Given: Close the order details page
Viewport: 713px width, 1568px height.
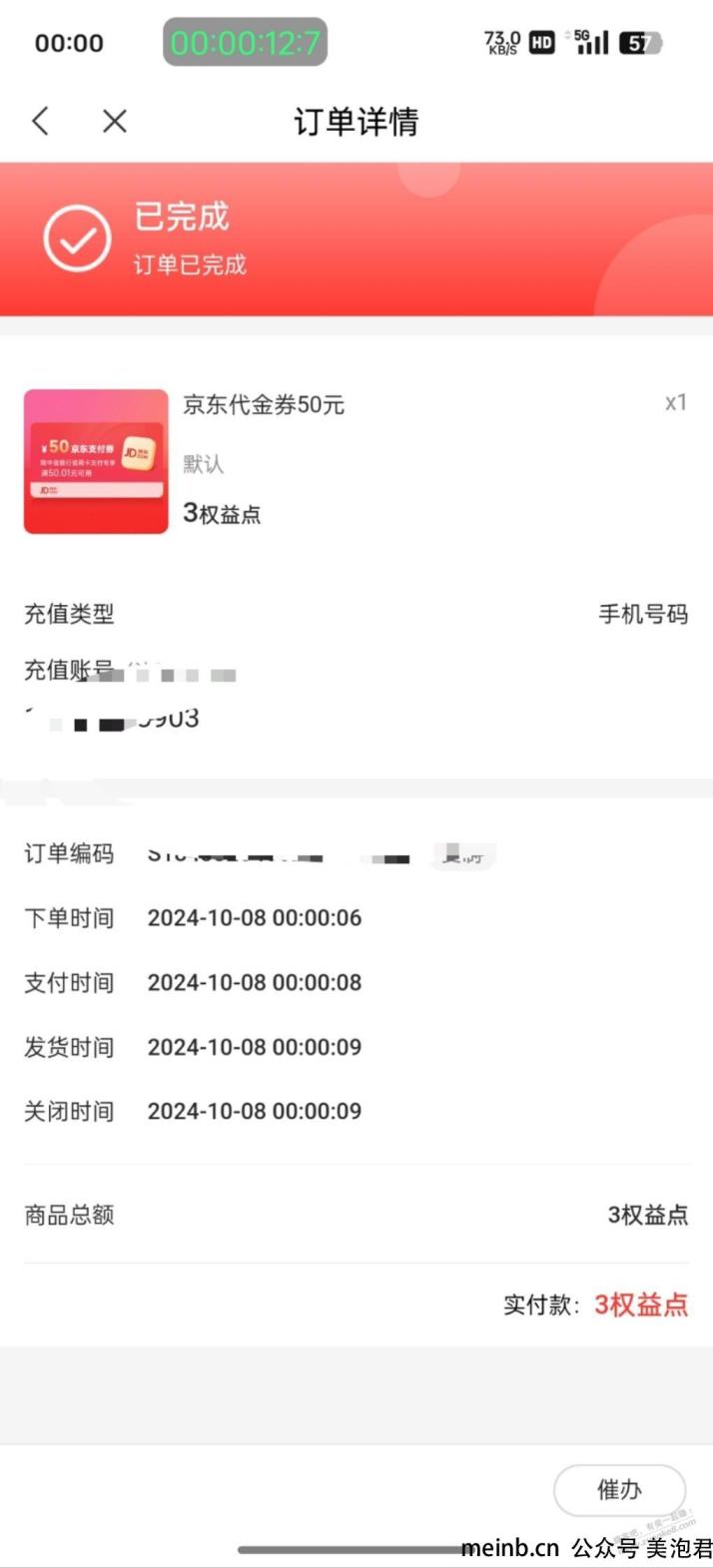Looking at the screenshot, I should 115,122.
